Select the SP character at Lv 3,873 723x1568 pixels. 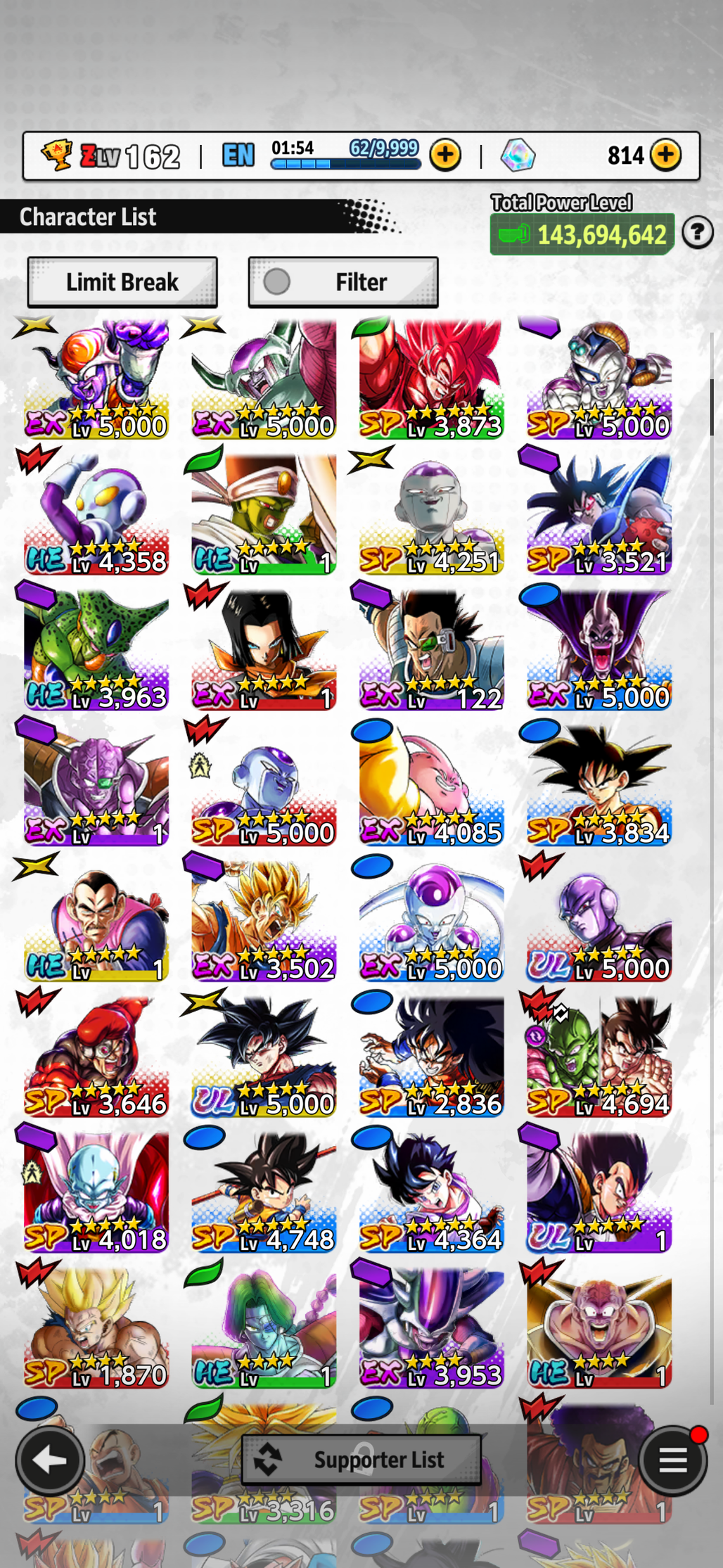click(431, 380)
